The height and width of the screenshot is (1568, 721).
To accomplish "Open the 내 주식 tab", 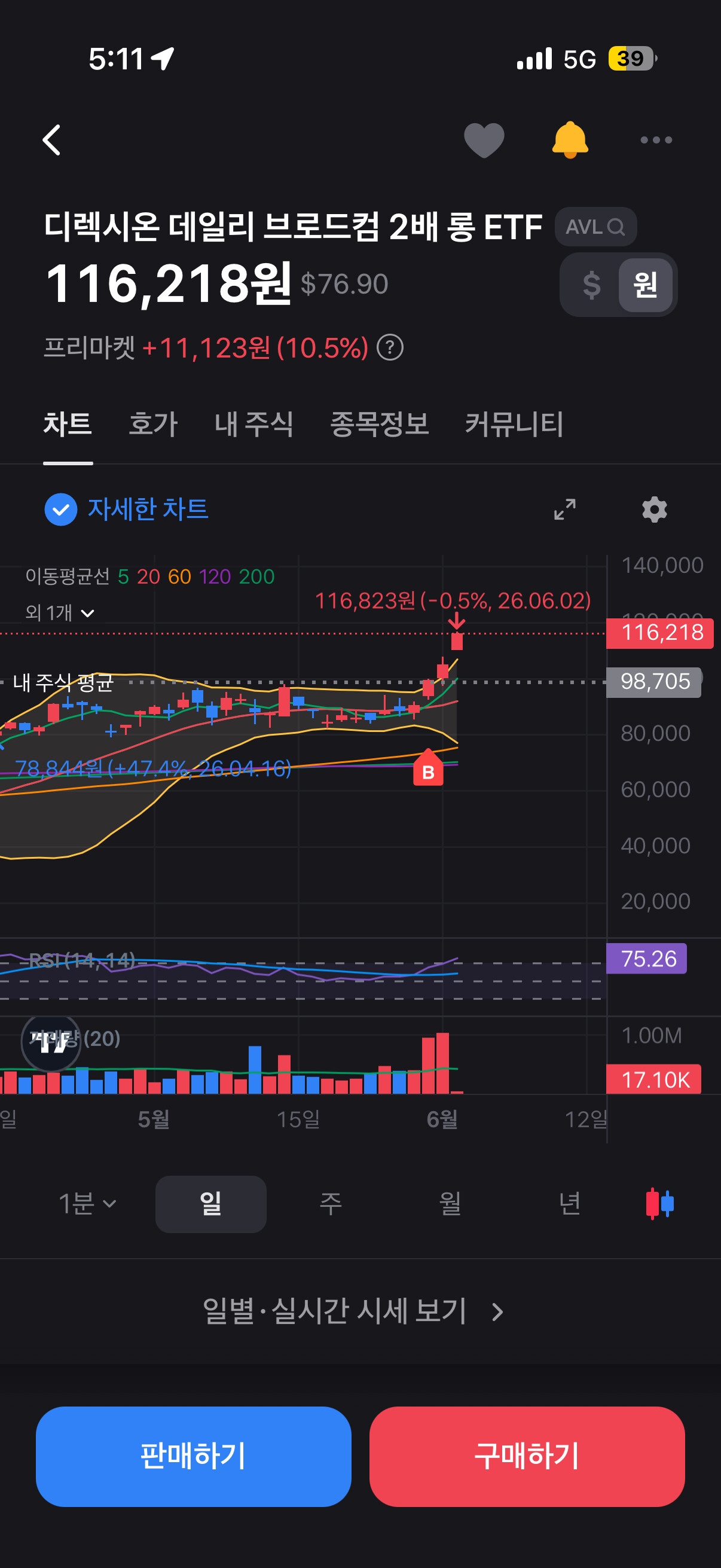I will point(253,423).
